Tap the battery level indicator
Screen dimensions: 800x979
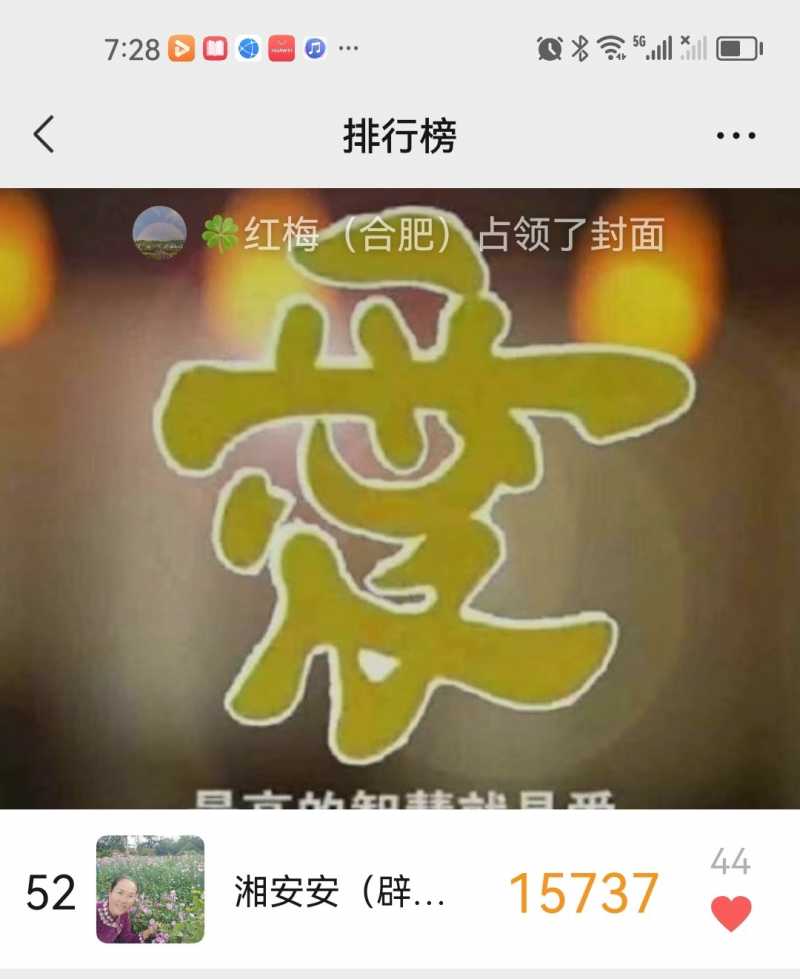tap(738, 46)
